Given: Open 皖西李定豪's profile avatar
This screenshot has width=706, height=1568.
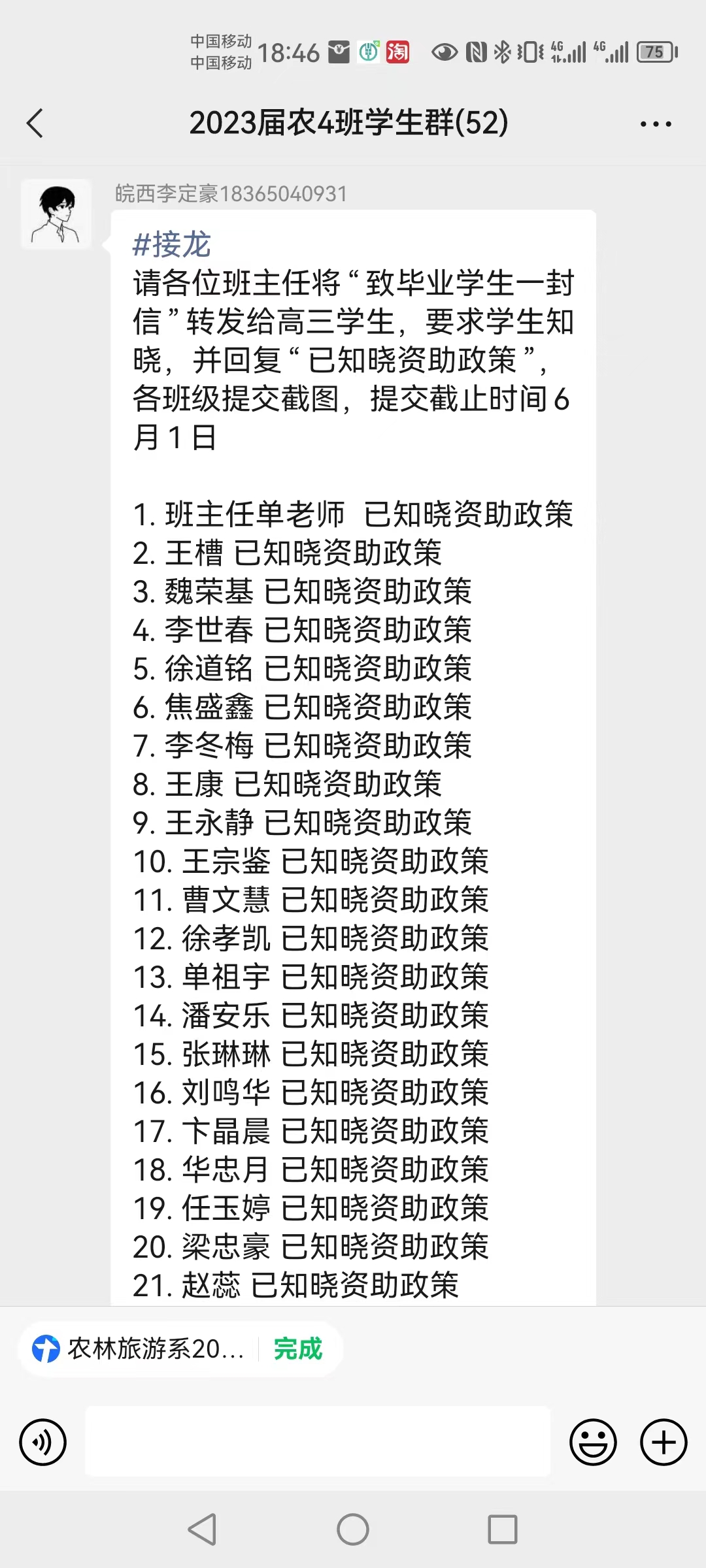Looking at the screenshot, I should pos(56,215).
